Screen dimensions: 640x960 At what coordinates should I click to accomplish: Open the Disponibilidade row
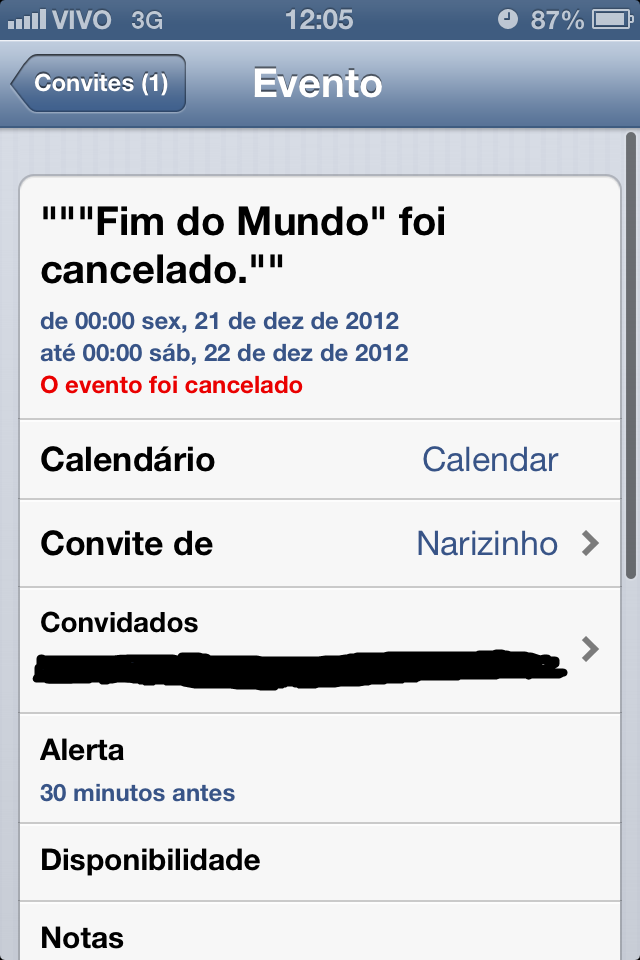(x=320, y=859)
